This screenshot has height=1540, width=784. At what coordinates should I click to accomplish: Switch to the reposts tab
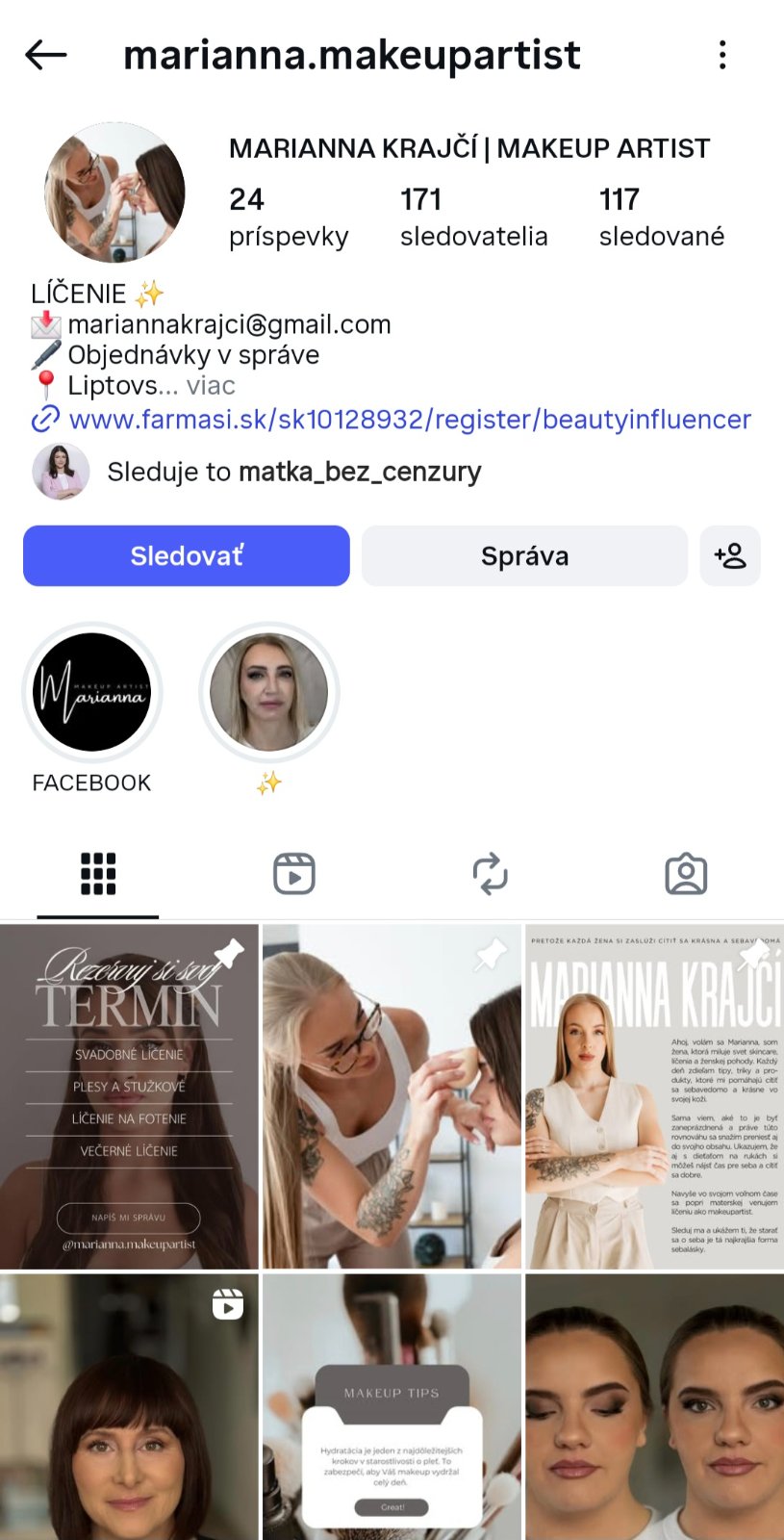(x=490, y=874)
